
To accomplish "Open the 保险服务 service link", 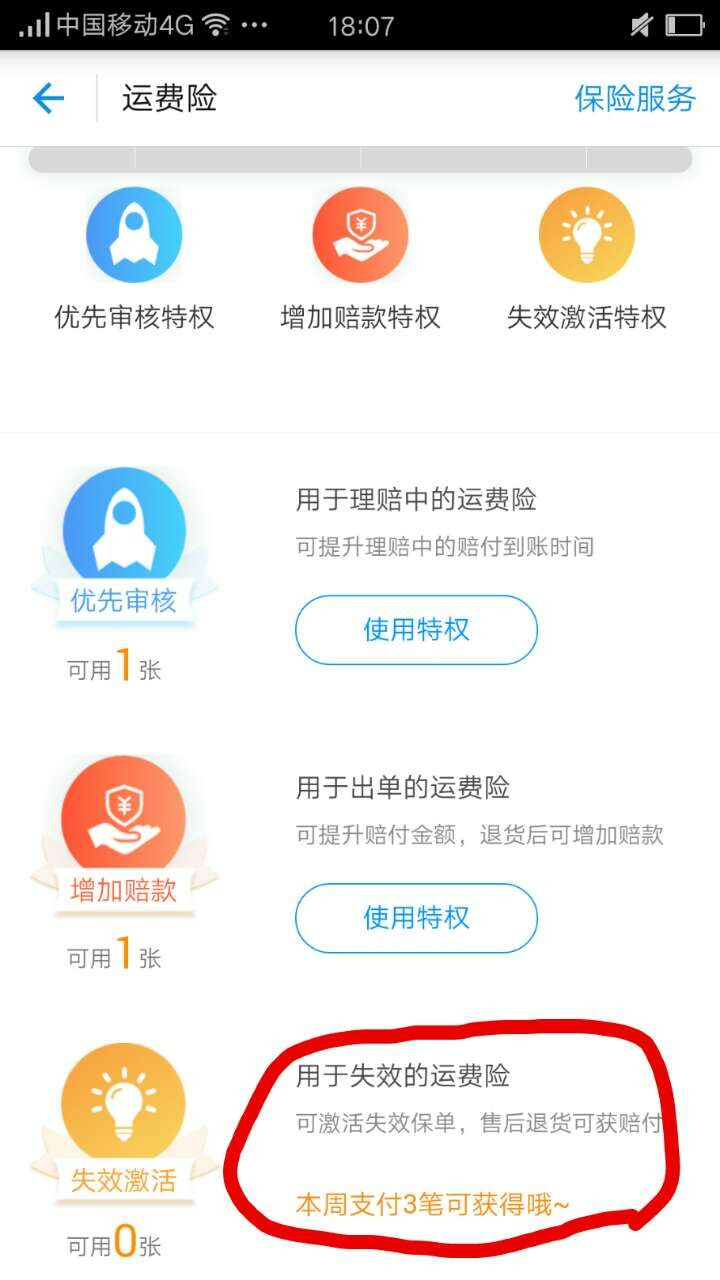I will [x=634, y=99].
